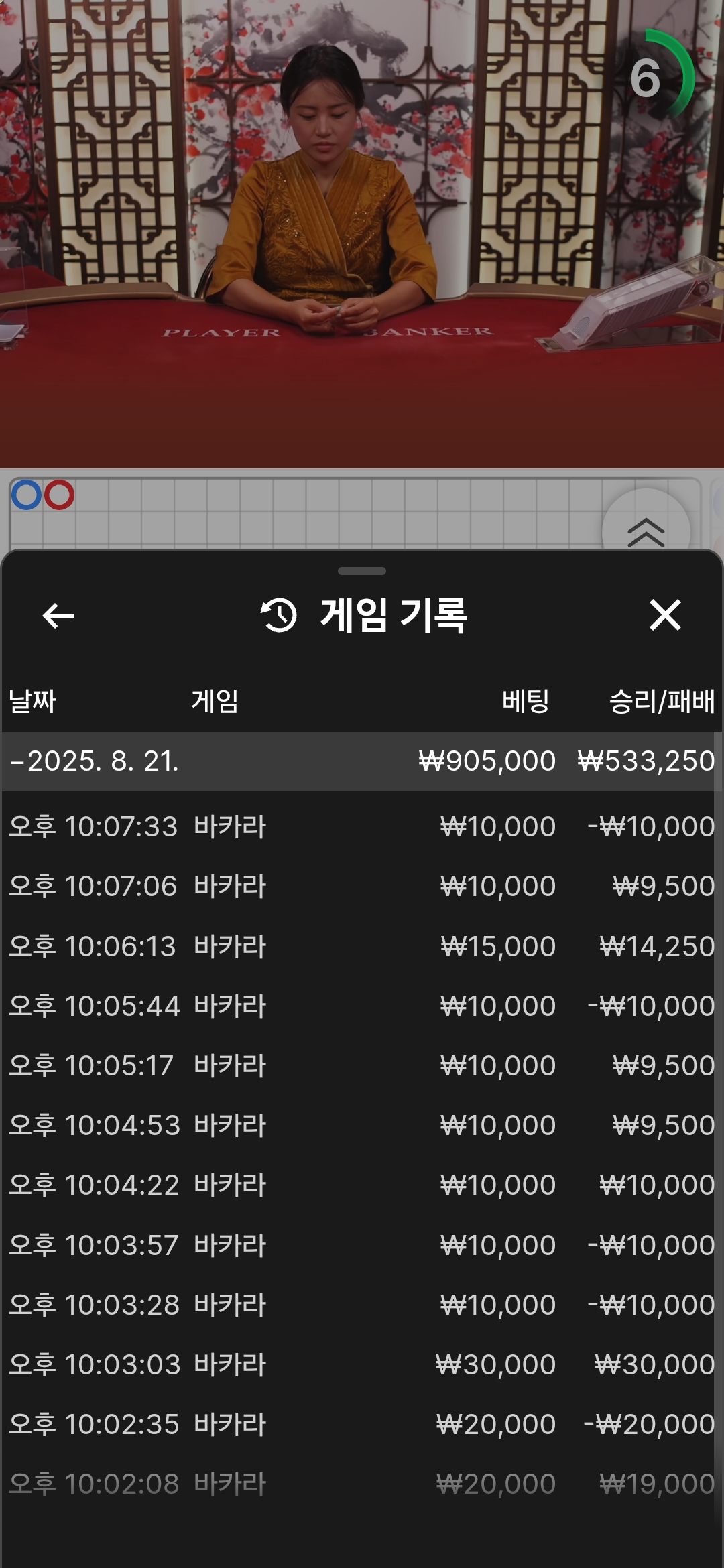The width and height of the screenshot is (724, 1568).
Task: Open the 오후 10:03:57 바카라 record
Action: point(362,1245)
